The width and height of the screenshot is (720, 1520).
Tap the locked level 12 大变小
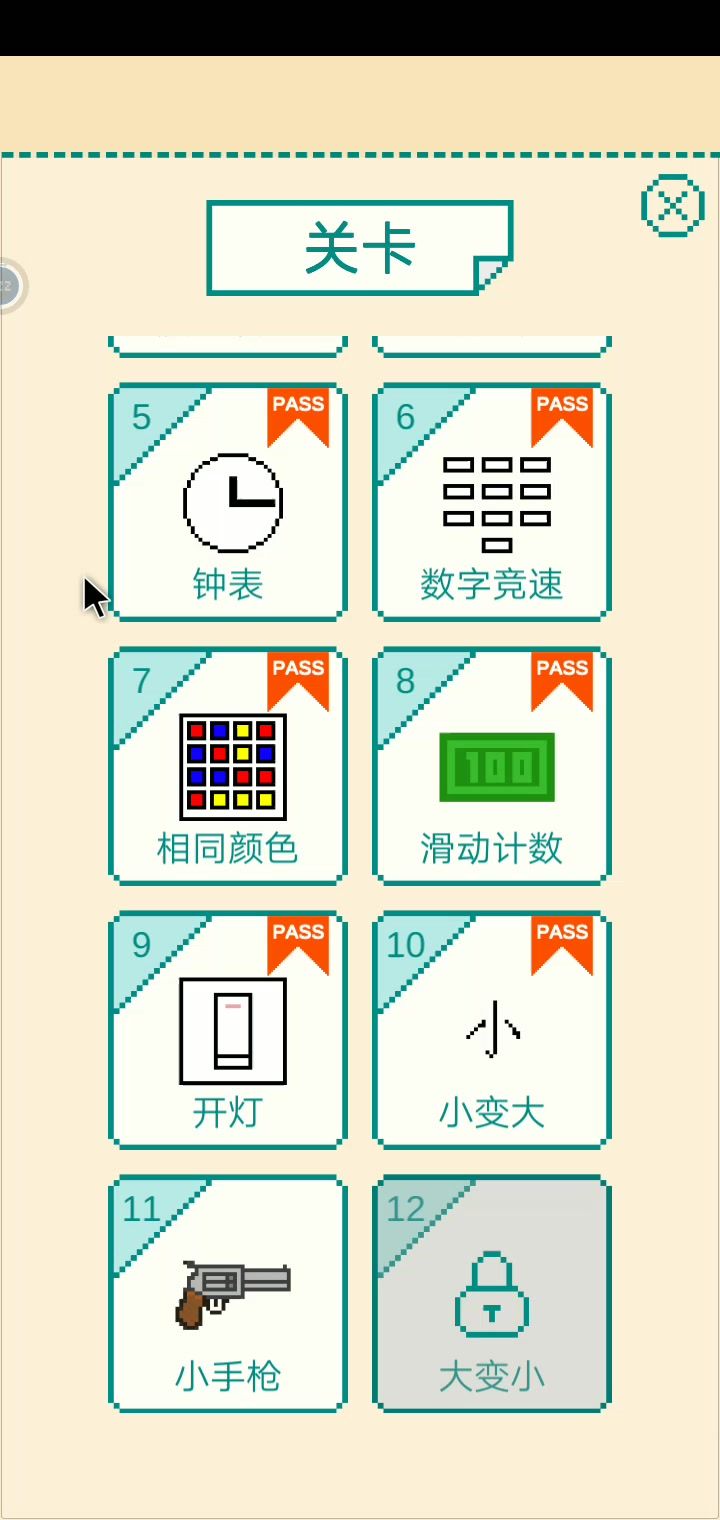click(492, 1294)
